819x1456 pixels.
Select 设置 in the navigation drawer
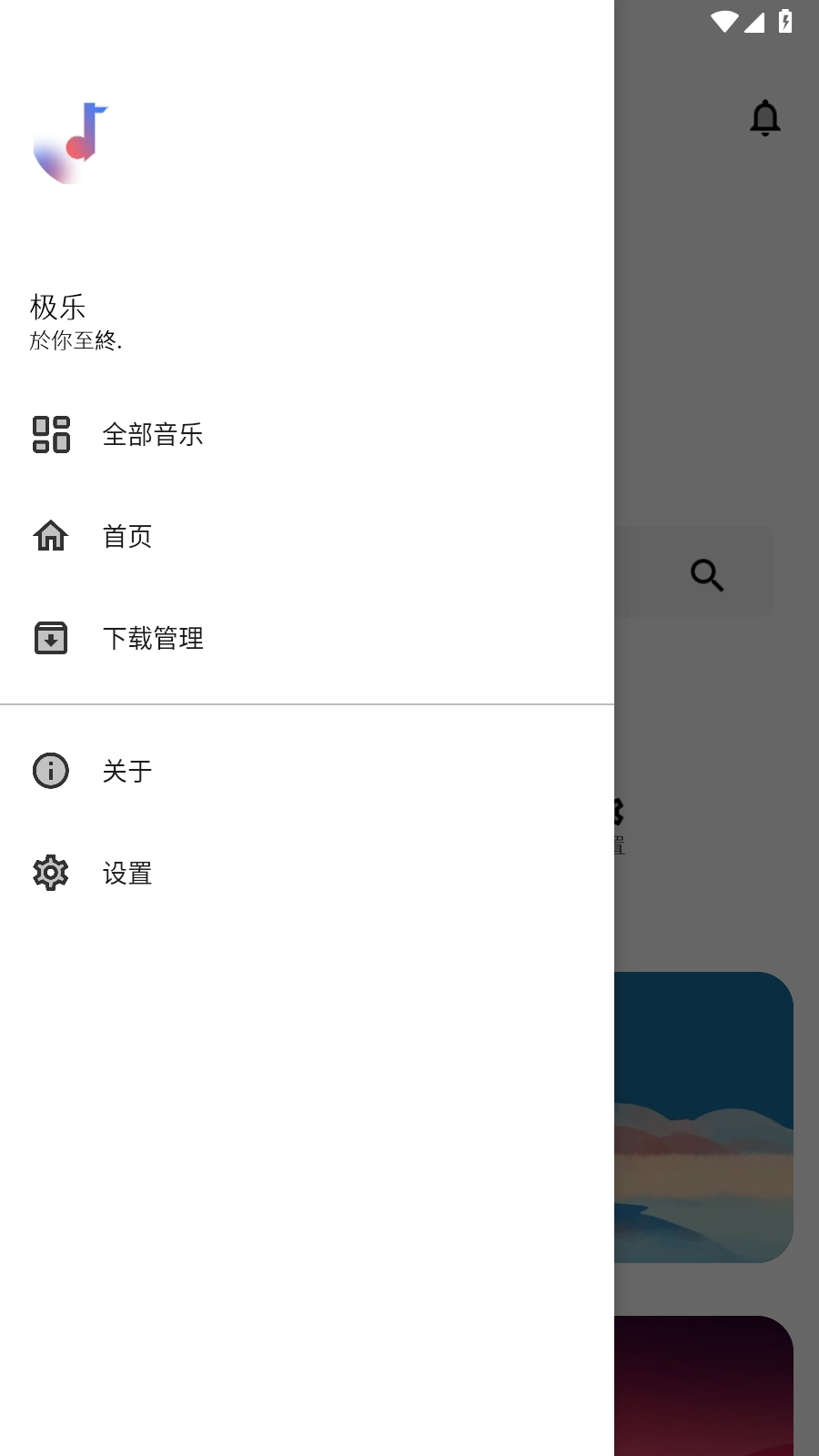pos(127,872)
